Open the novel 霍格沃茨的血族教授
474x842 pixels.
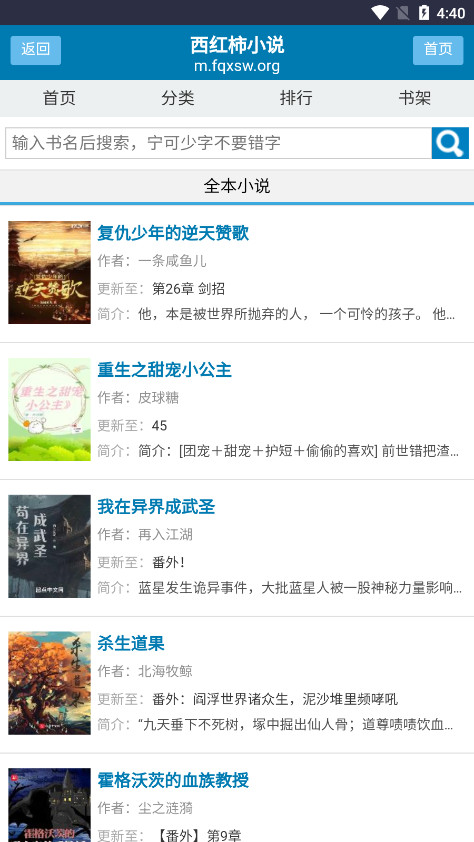(173, 780)
